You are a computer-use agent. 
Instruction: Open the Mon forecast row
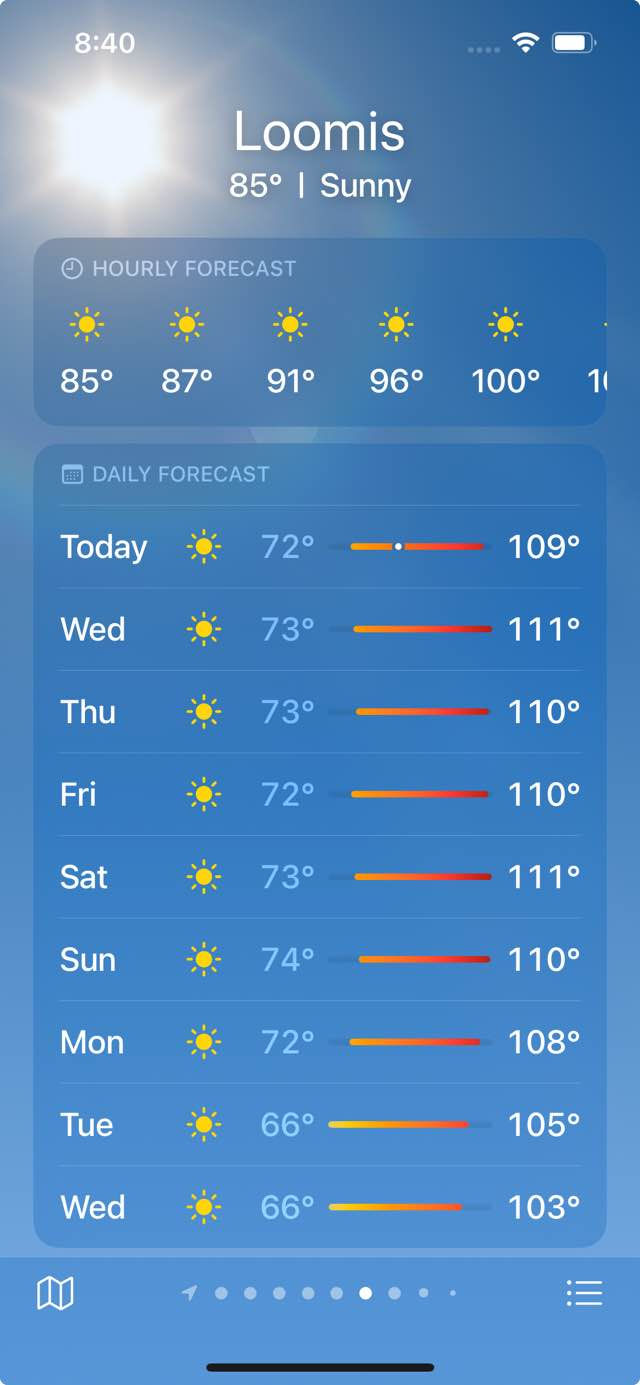(x=320, y=1042)
